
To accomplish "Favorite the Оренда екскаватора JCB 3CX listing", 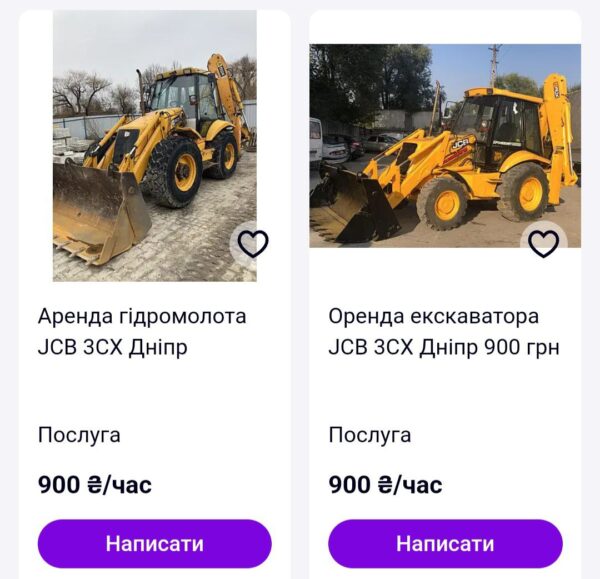I will coord(543,243).
